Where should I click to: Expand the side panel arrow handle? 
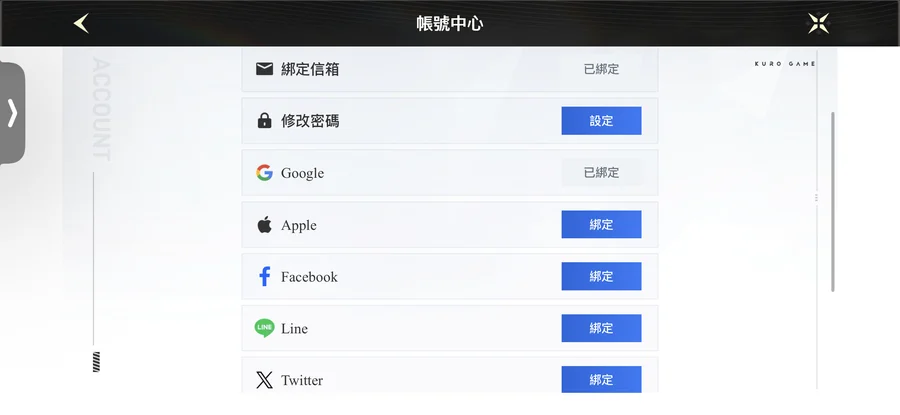(12, 113)
